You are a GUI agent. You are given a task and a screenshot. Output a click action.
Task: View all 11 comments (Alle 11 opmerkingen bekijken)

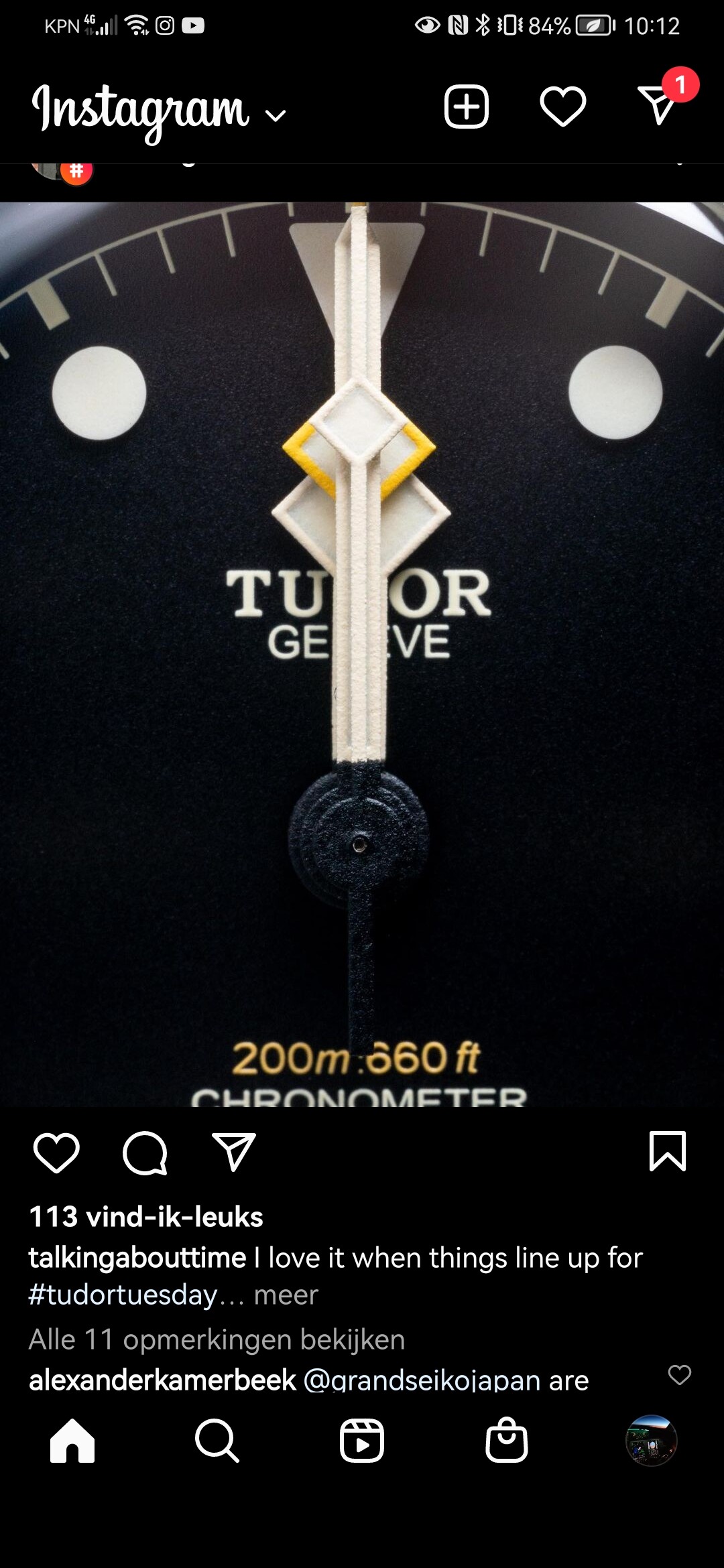(x=217, y=1340)
